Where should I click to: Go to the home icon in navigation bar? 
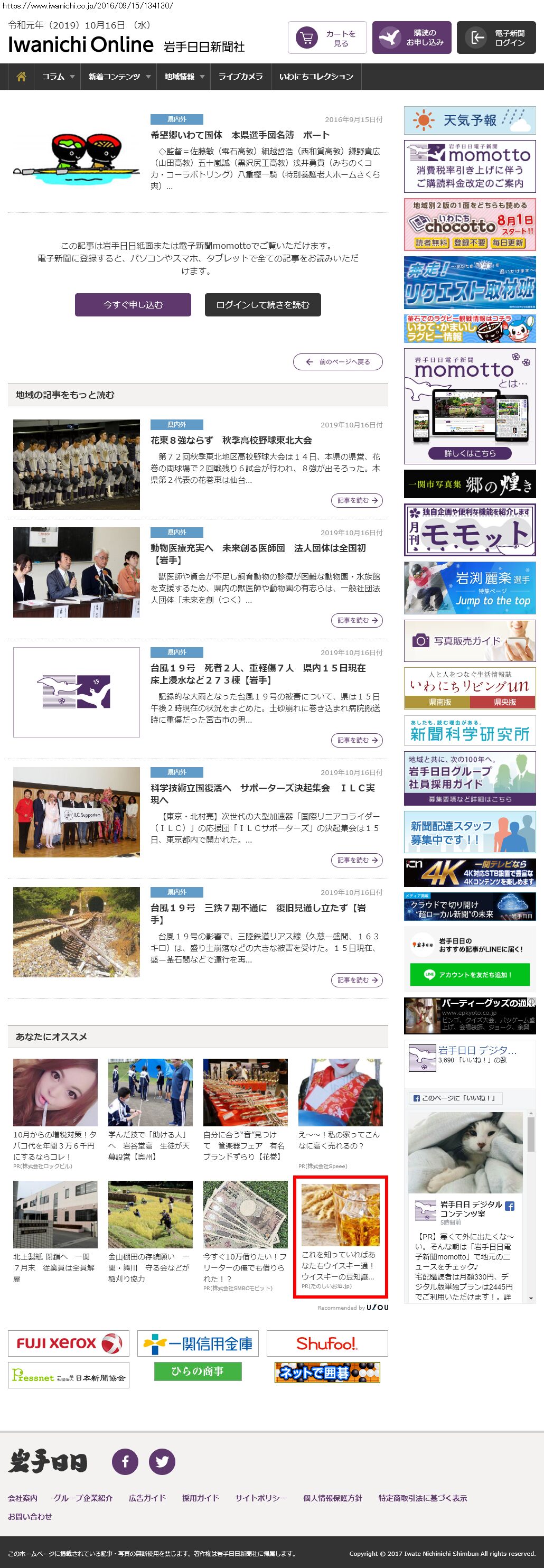tap(21, 77)
